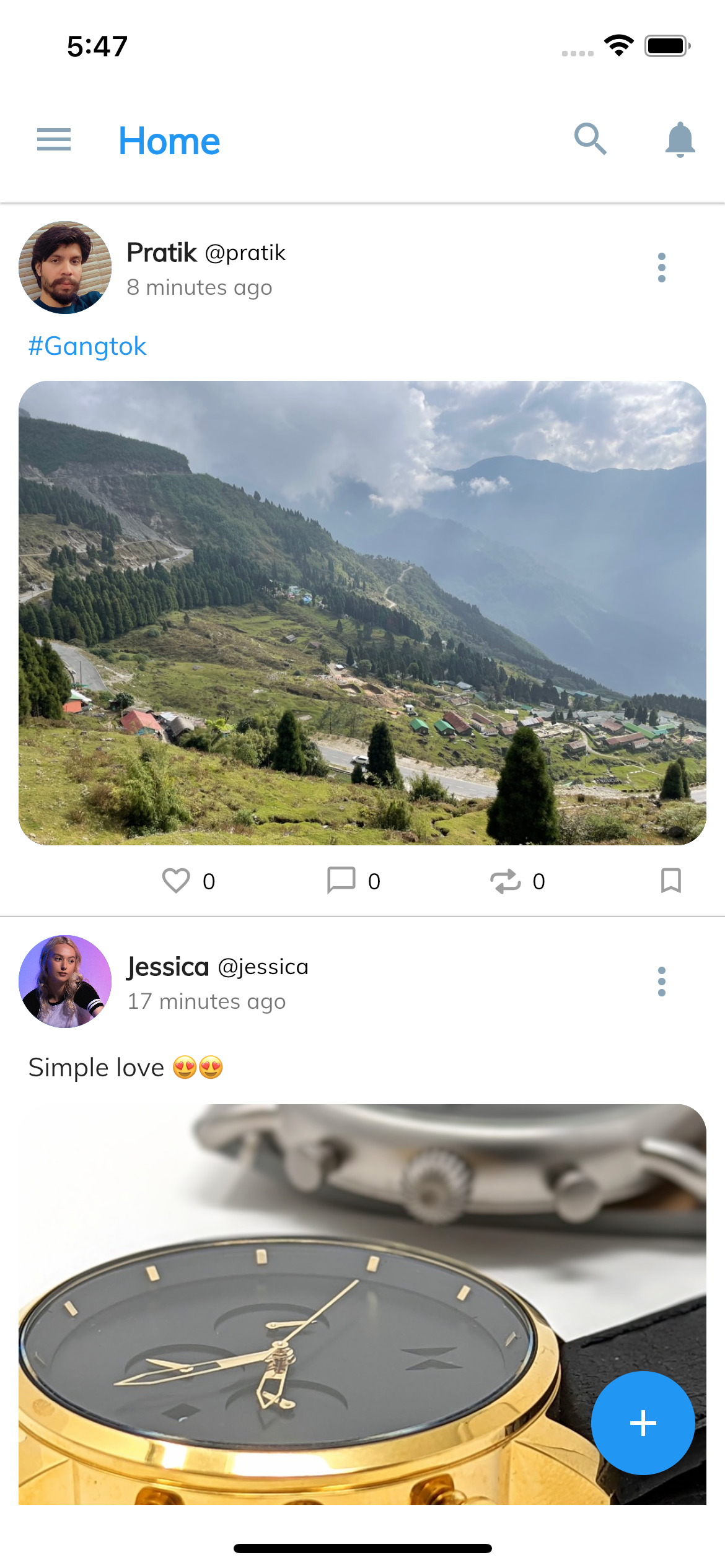Open overflow menu on Pratik's post
This screenshot has width=725, height=1568.
[661, 268]
